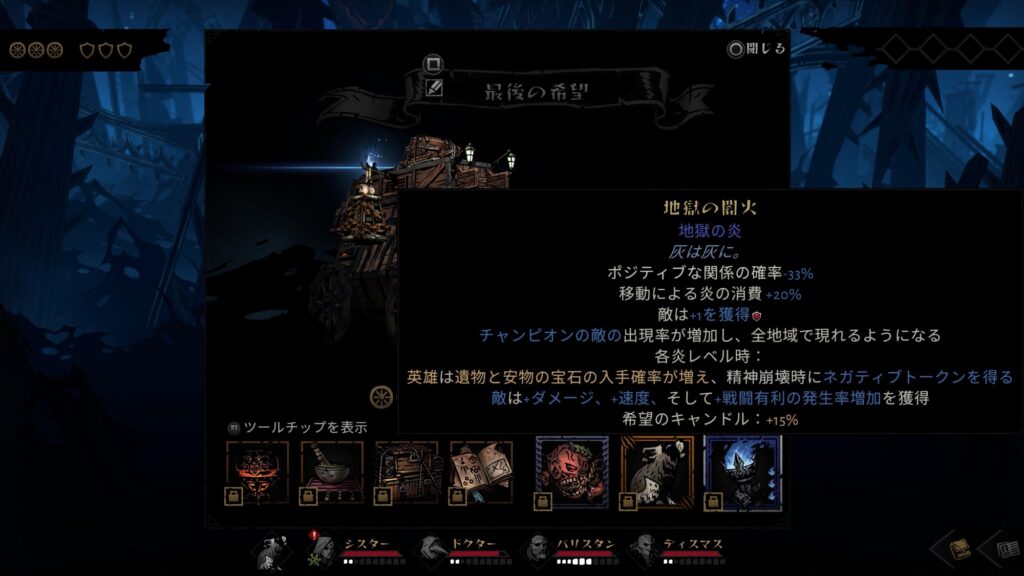The image size is (1024, 576).
Task: Tap the square icon above the pencil
Action: point(433,64)
